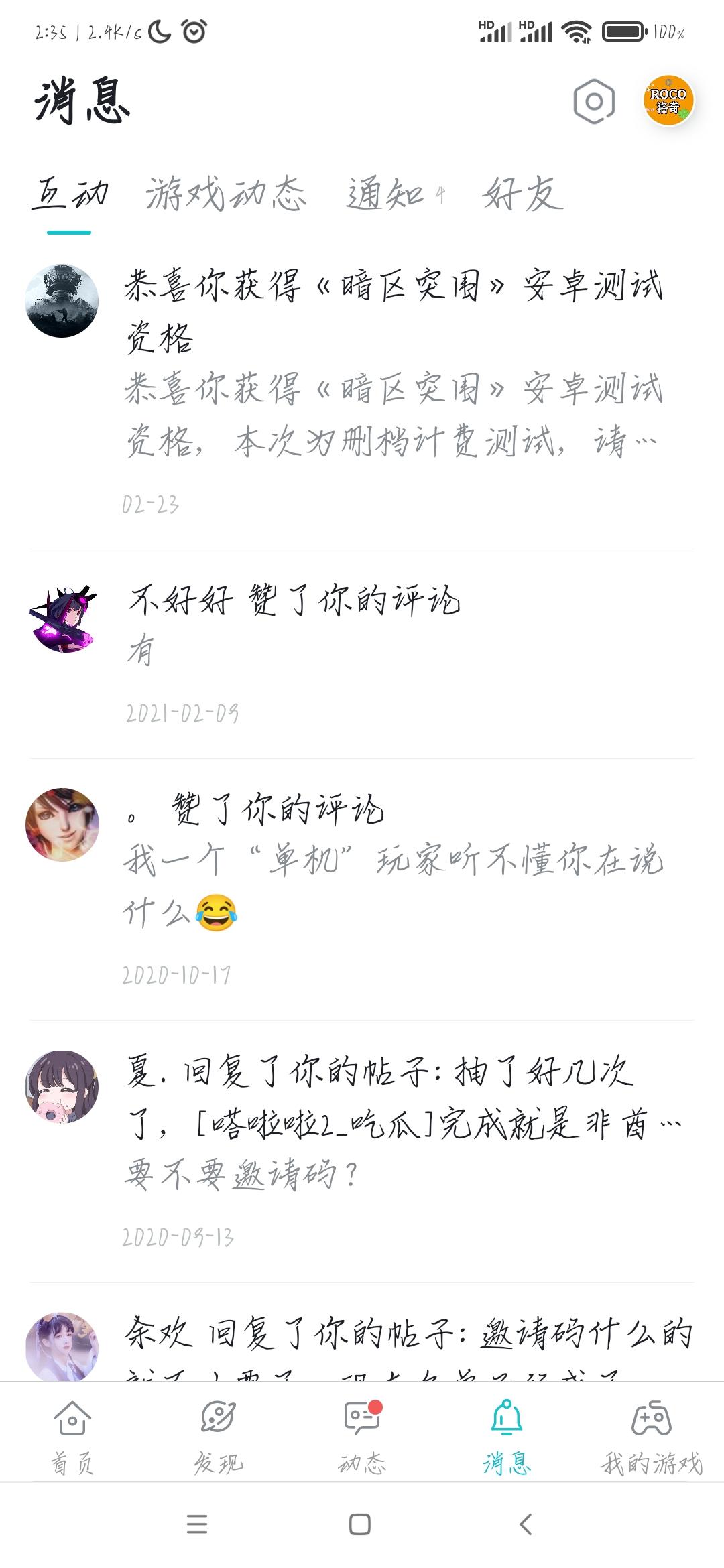Switch to the 通知 tab

coord(385,194)
